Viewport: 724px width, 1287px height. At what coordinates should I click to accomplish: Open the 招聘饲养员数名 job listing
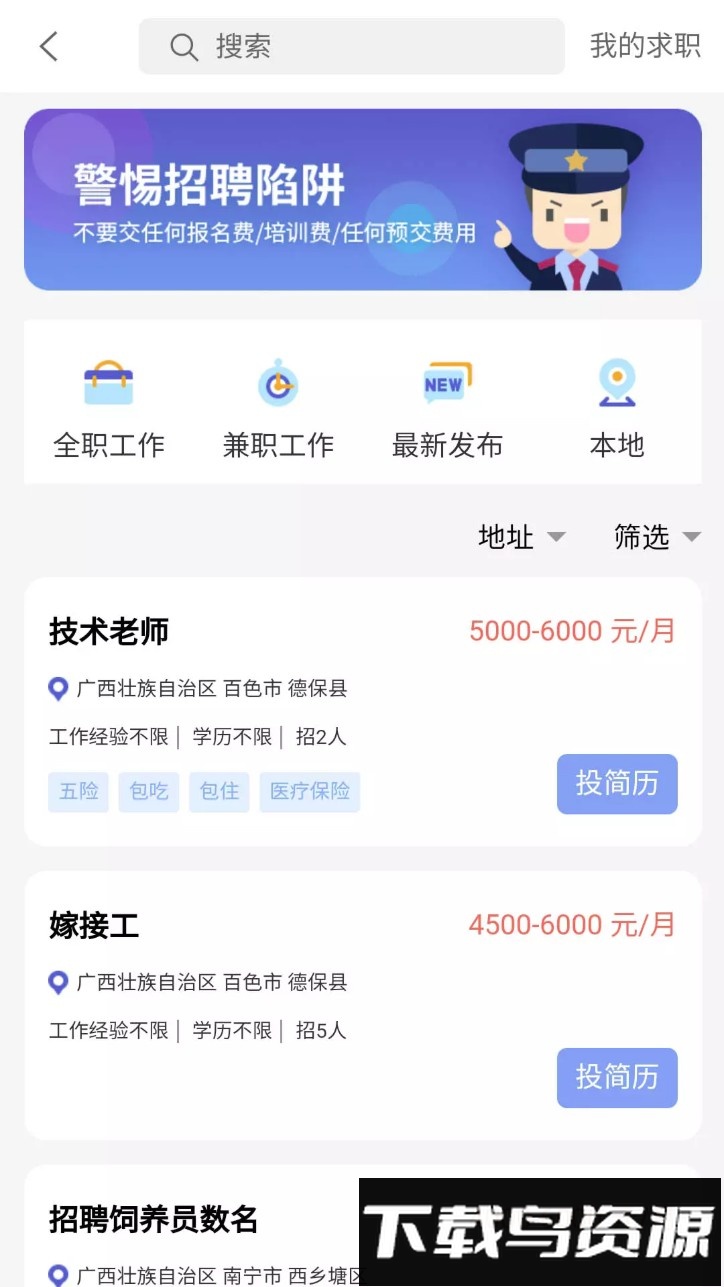point(153,1220)
